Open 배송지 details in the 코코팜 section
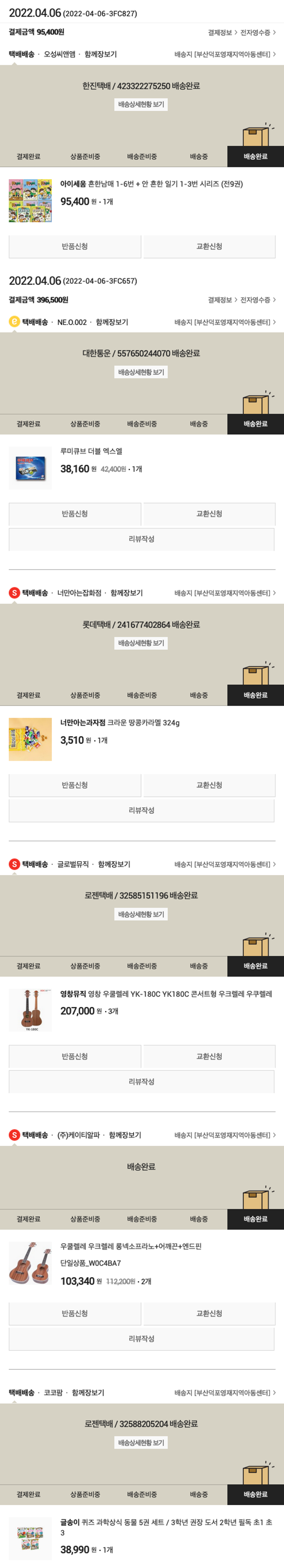 [x=225, y=1393]
